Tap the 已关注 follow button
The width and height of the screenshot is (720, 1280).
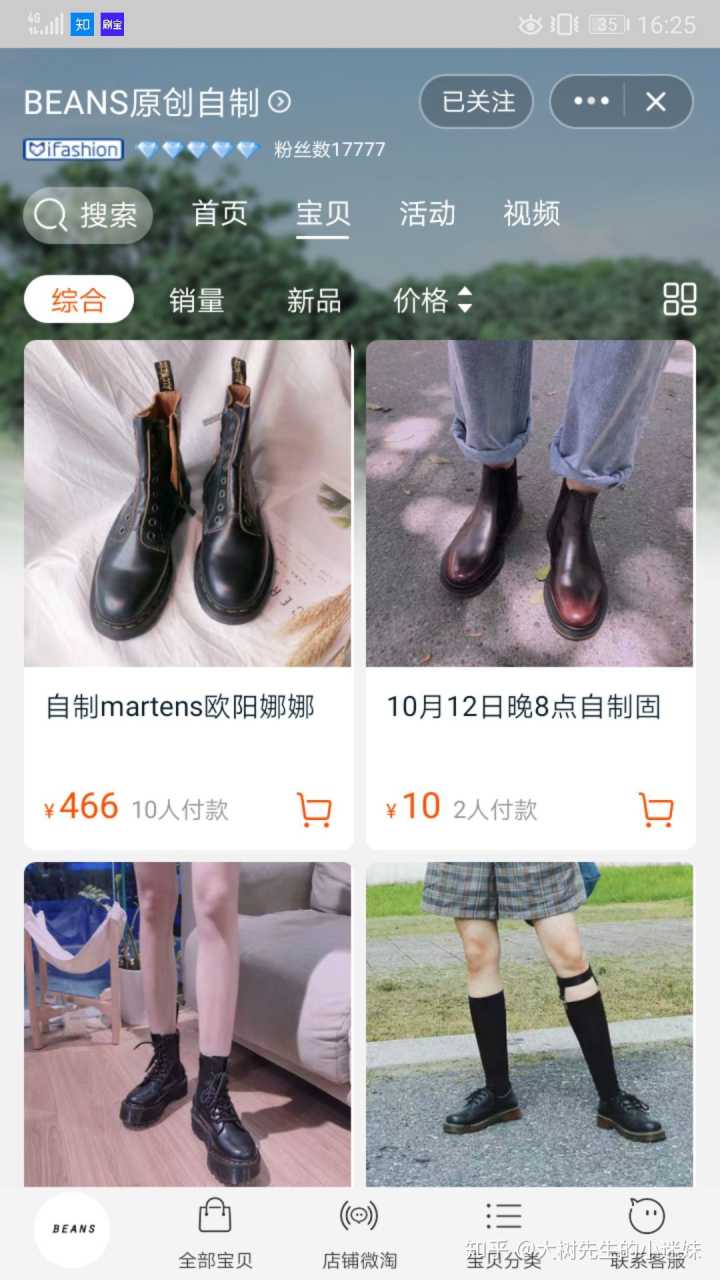click(x=477, y=102)
